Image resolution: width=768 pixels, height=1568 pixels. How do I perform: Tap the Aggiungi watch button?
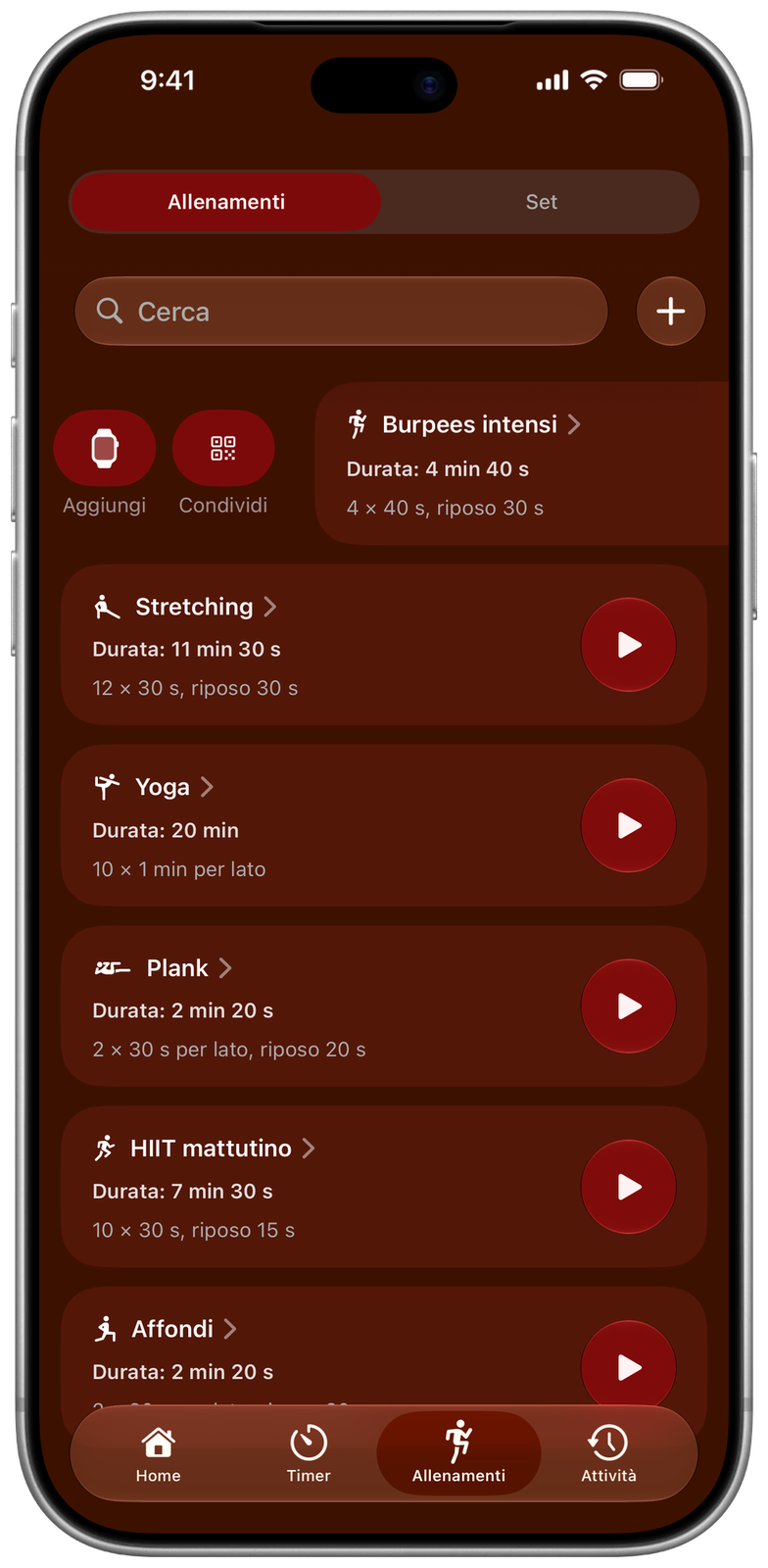tap(105, 449)
